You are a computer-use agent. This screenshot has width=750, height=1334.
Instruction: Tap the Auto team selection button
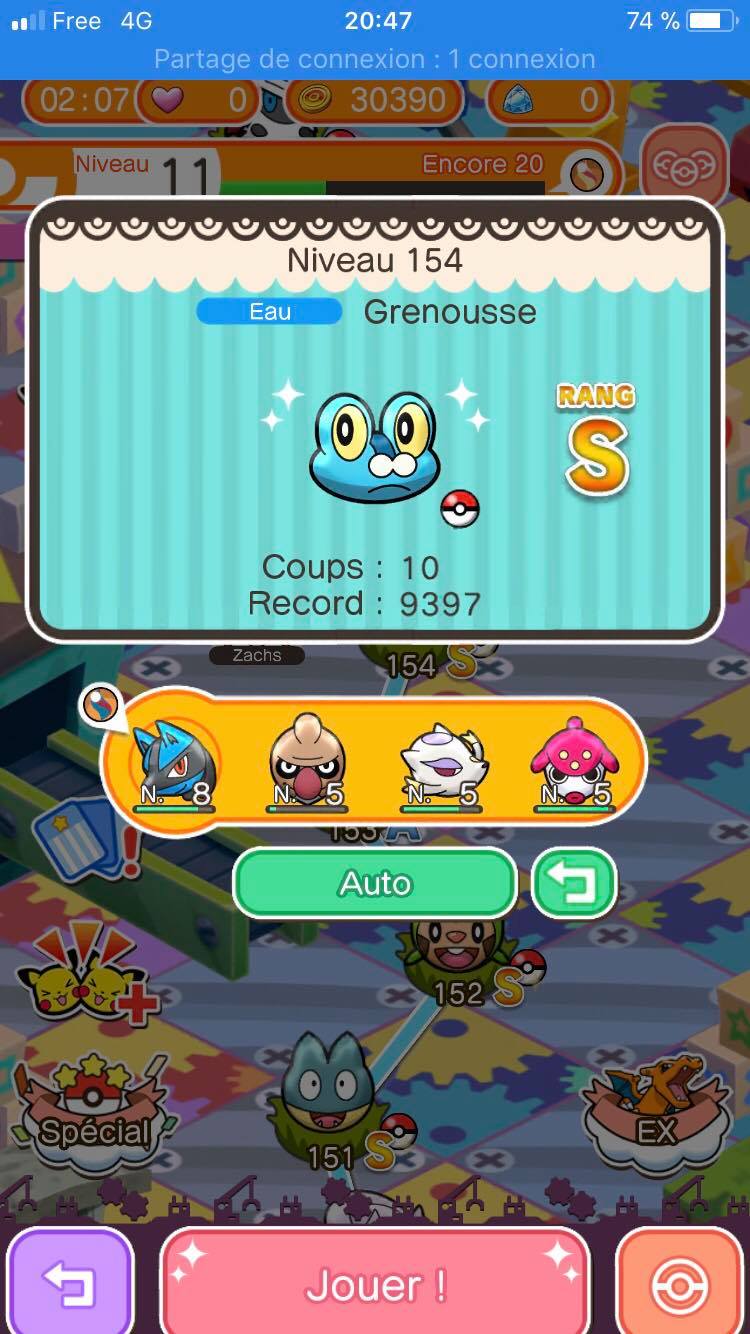[x=375, y=883]
